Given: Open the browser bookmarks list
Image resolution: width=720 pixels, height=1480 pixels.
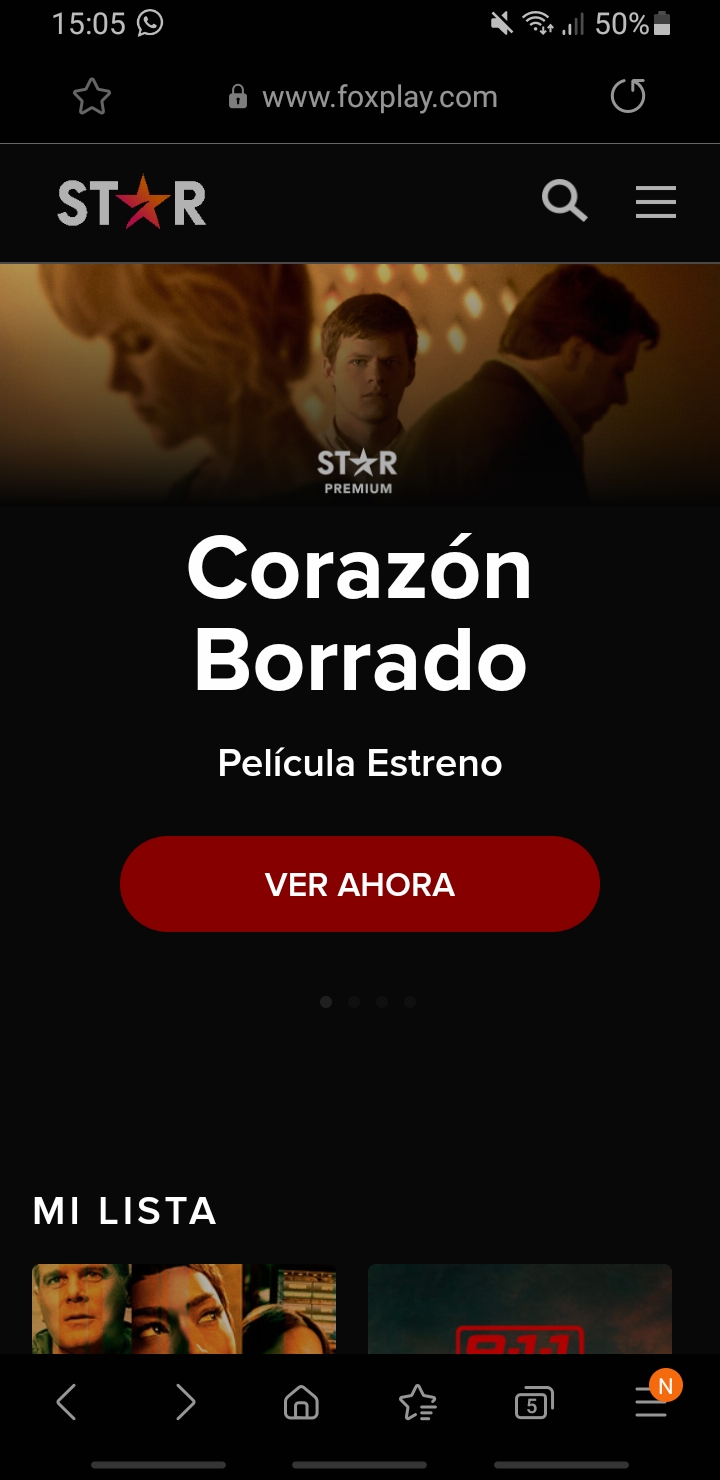Looking at the screenshot, I should coord(417,1404).
